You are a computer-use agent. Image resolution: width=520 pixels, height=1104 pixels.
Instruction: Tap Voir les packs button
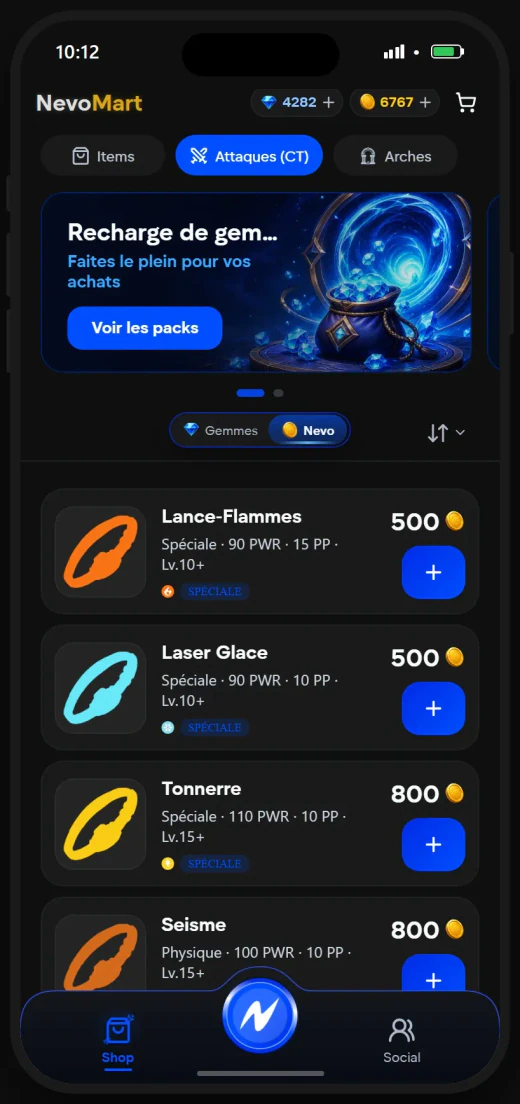(x=145, y=328)
